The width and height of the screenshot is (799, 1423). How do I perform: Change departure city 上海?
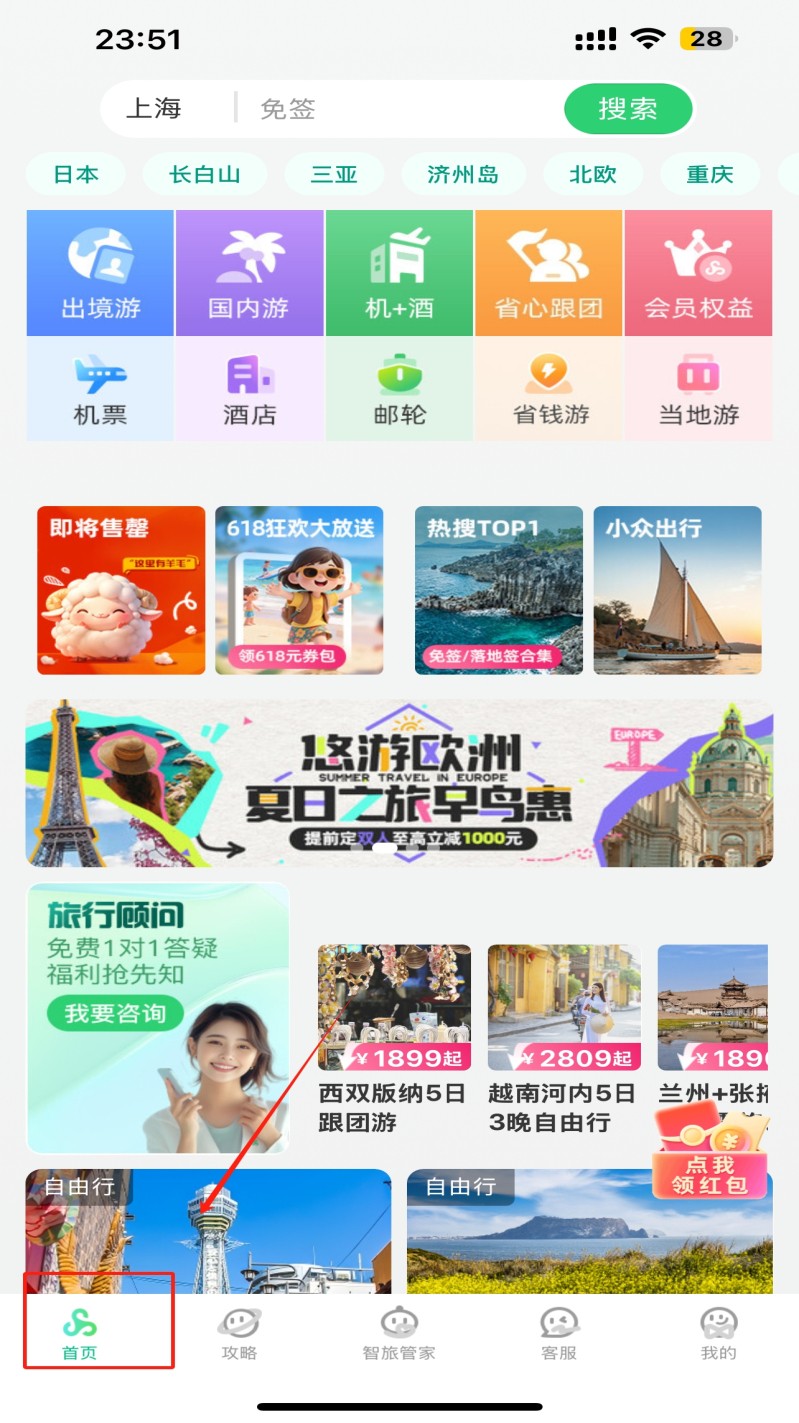coord(154,109)
